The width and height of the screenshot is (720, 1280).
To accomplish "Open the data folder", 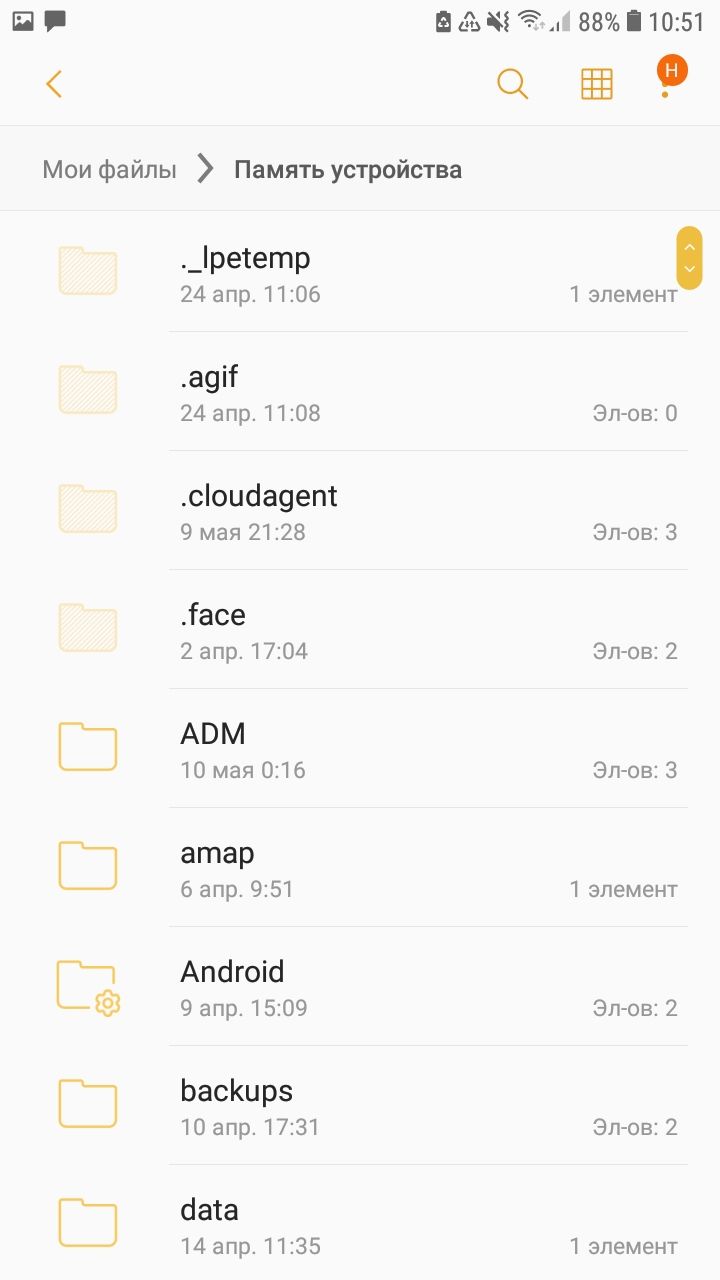I will [x=360, y=1224].
